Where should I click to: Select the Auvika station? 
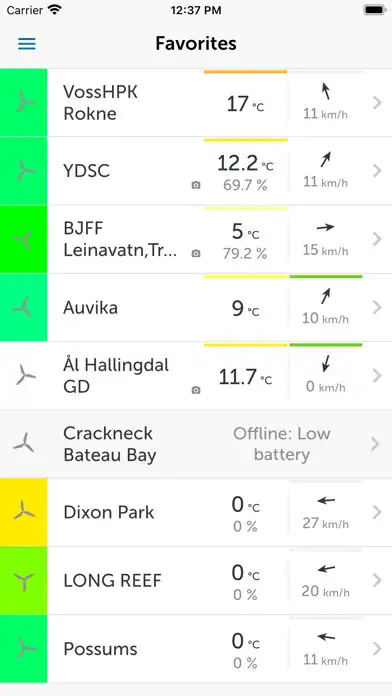pos(196,308)
